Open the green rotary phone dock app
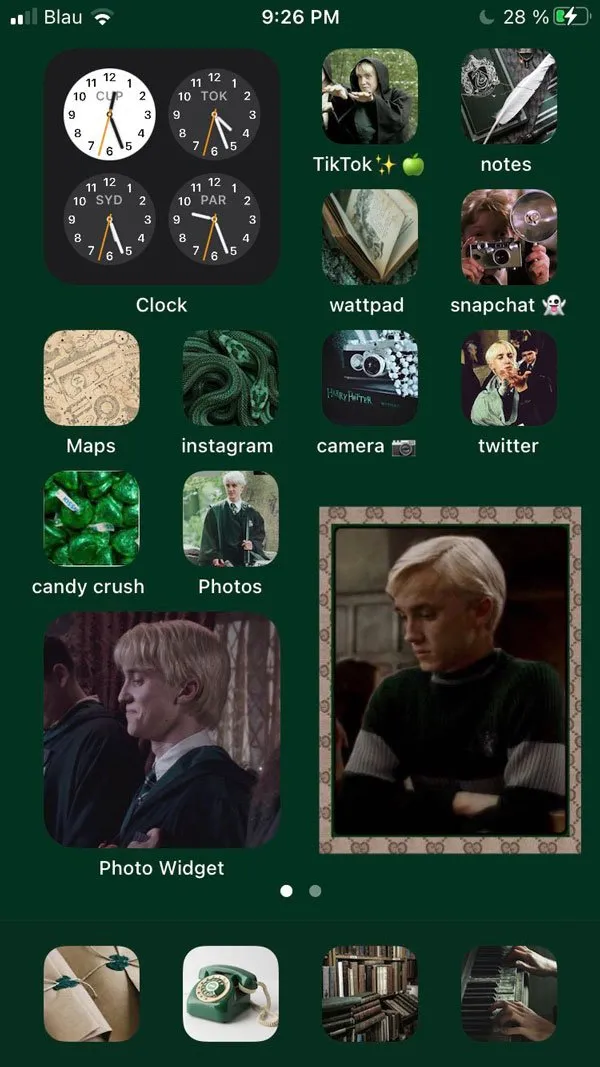600x1067 pixels. click(230, 993)
